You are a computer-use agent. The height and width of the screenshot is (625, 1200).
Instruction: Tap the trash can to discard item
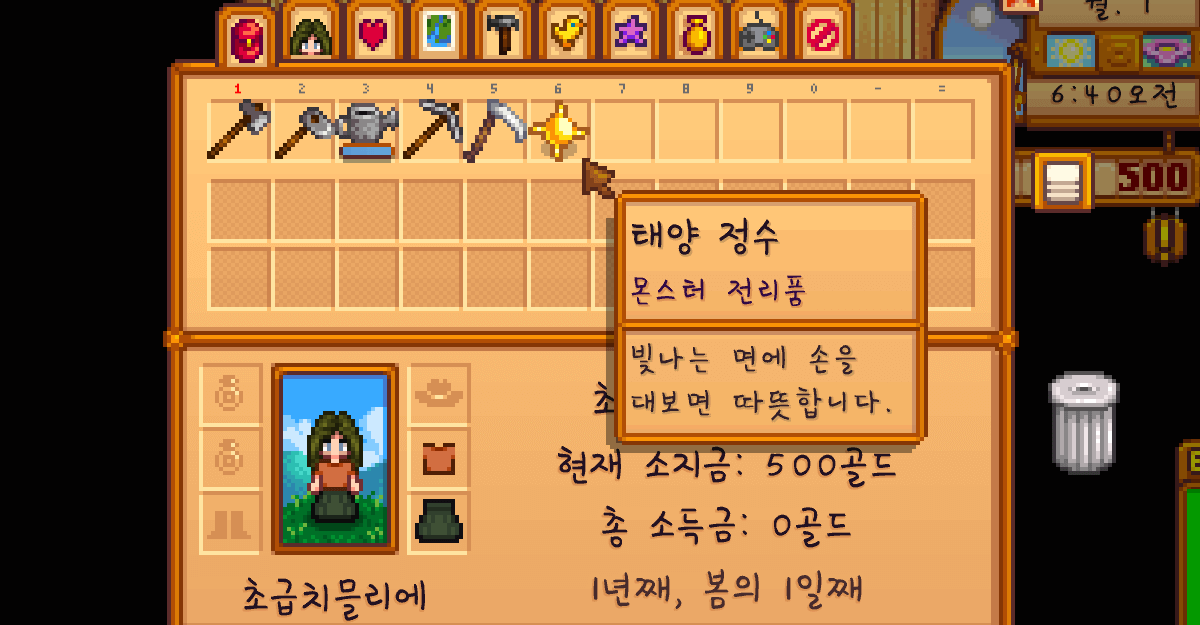1083,423
